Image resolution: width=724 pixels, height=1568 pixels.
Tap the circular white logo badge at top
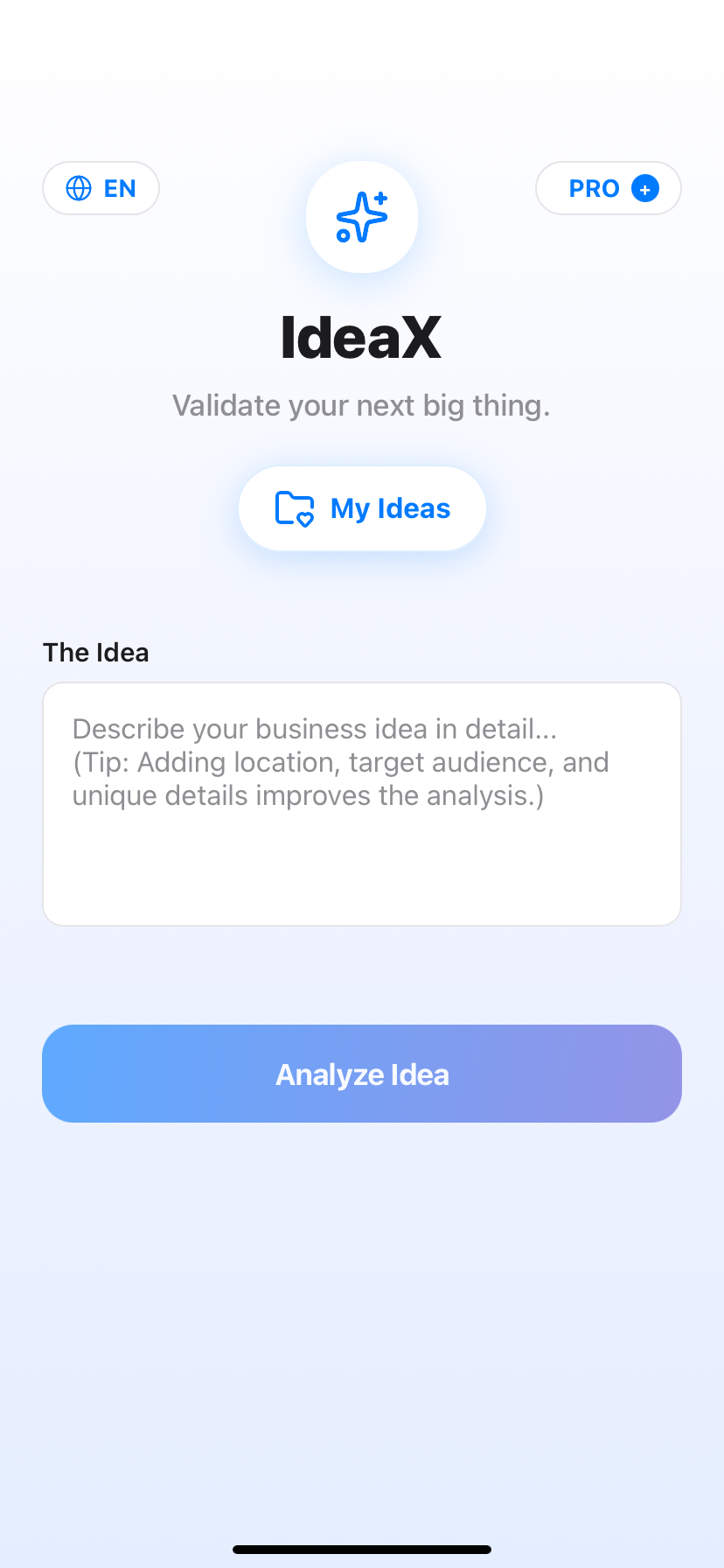click(361, 216)
